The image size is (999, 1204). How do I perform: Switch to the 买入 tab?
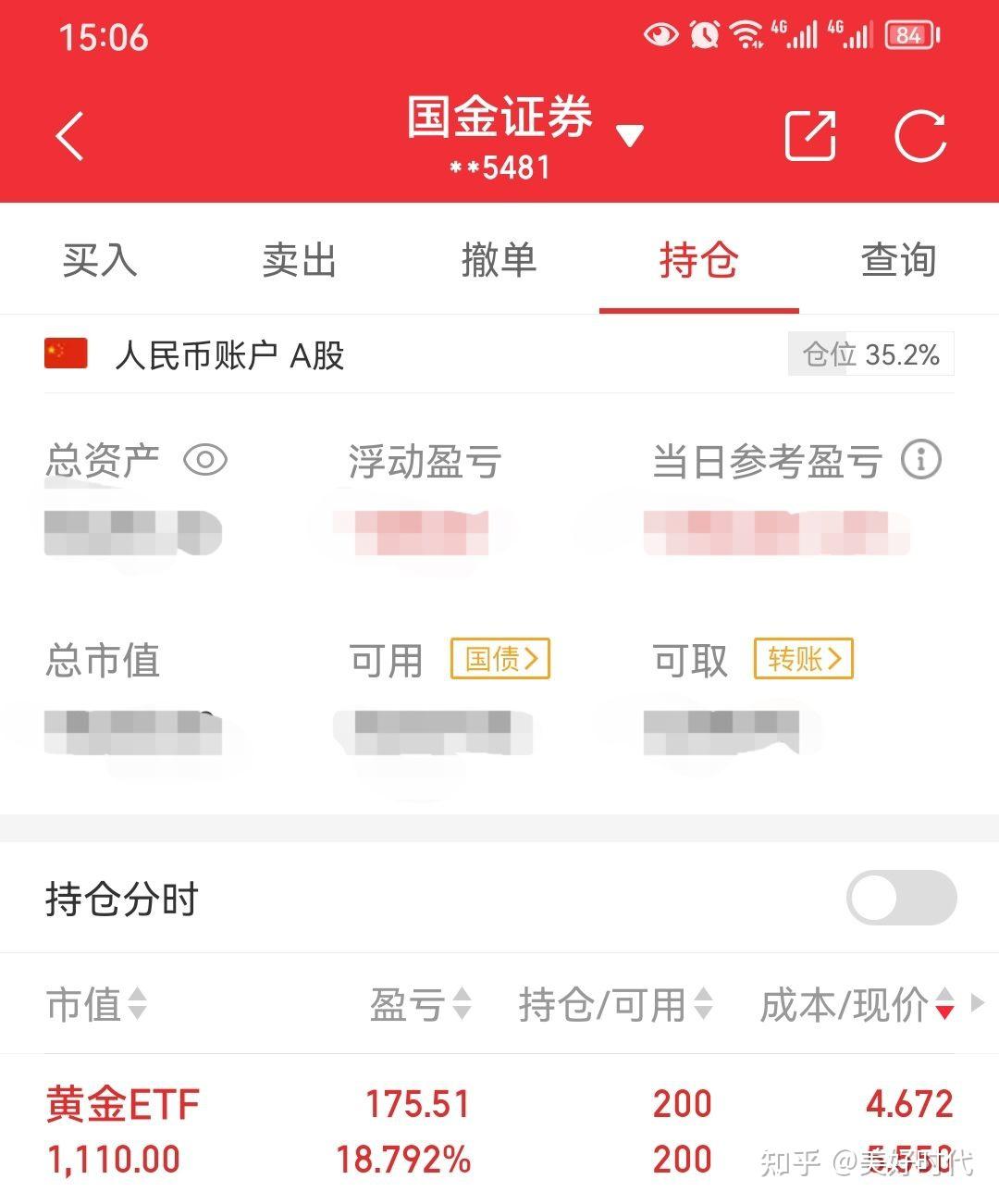pos(99,261)
